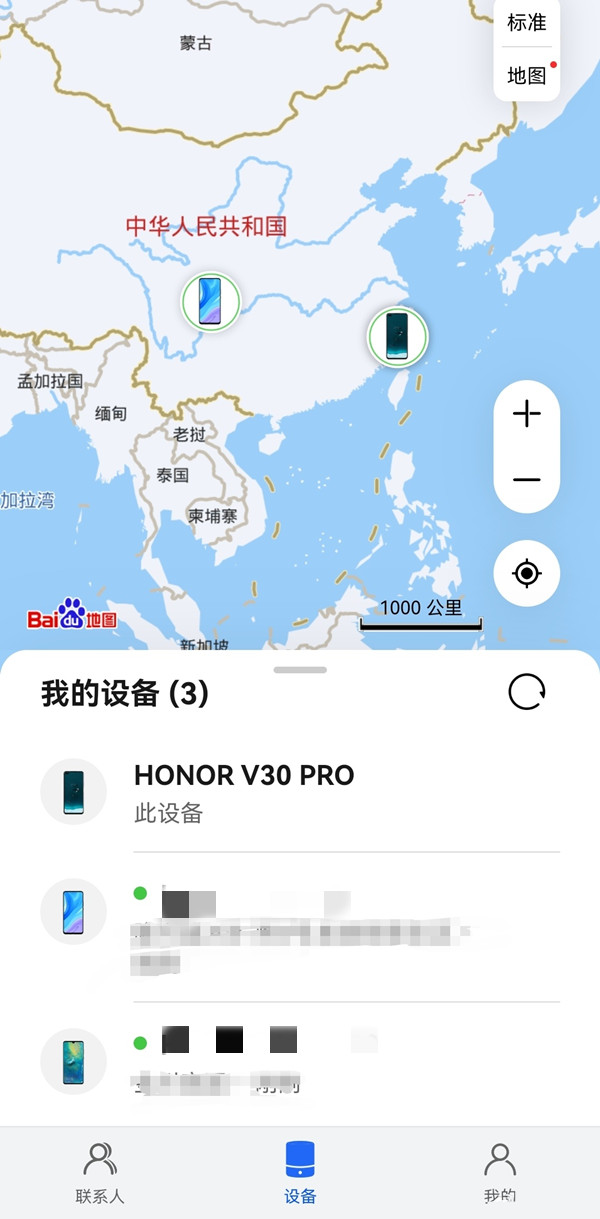Open the 地图 layer option
The height and width of the screenshot is (1219, 600).
pos(526,75)
